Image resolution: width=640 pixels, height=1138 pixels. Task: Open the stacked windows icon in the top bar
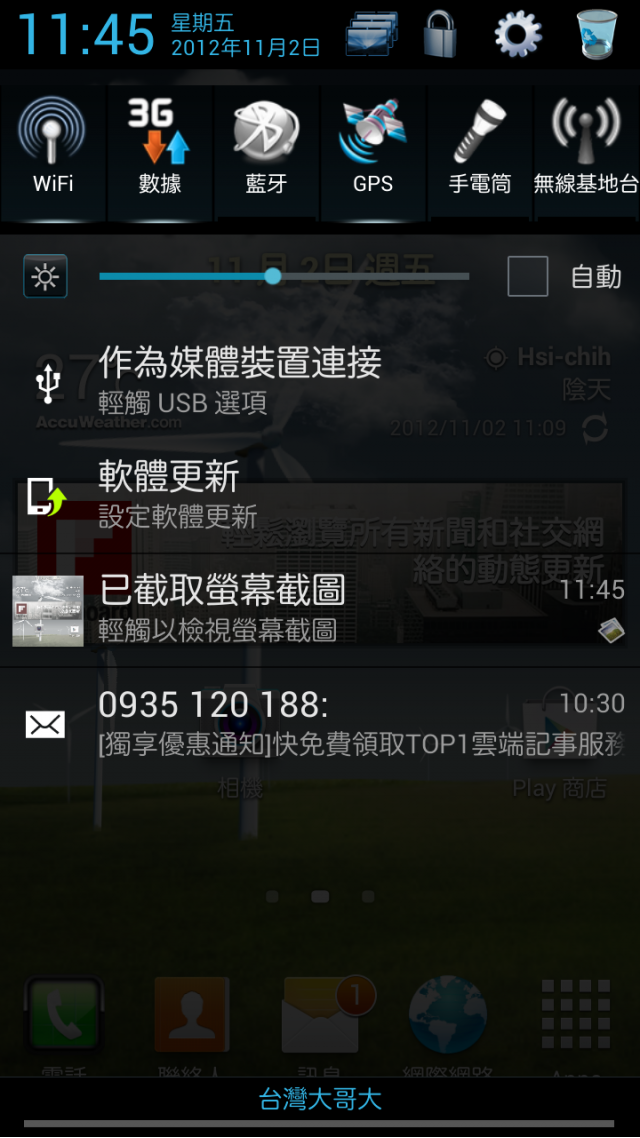370,35
